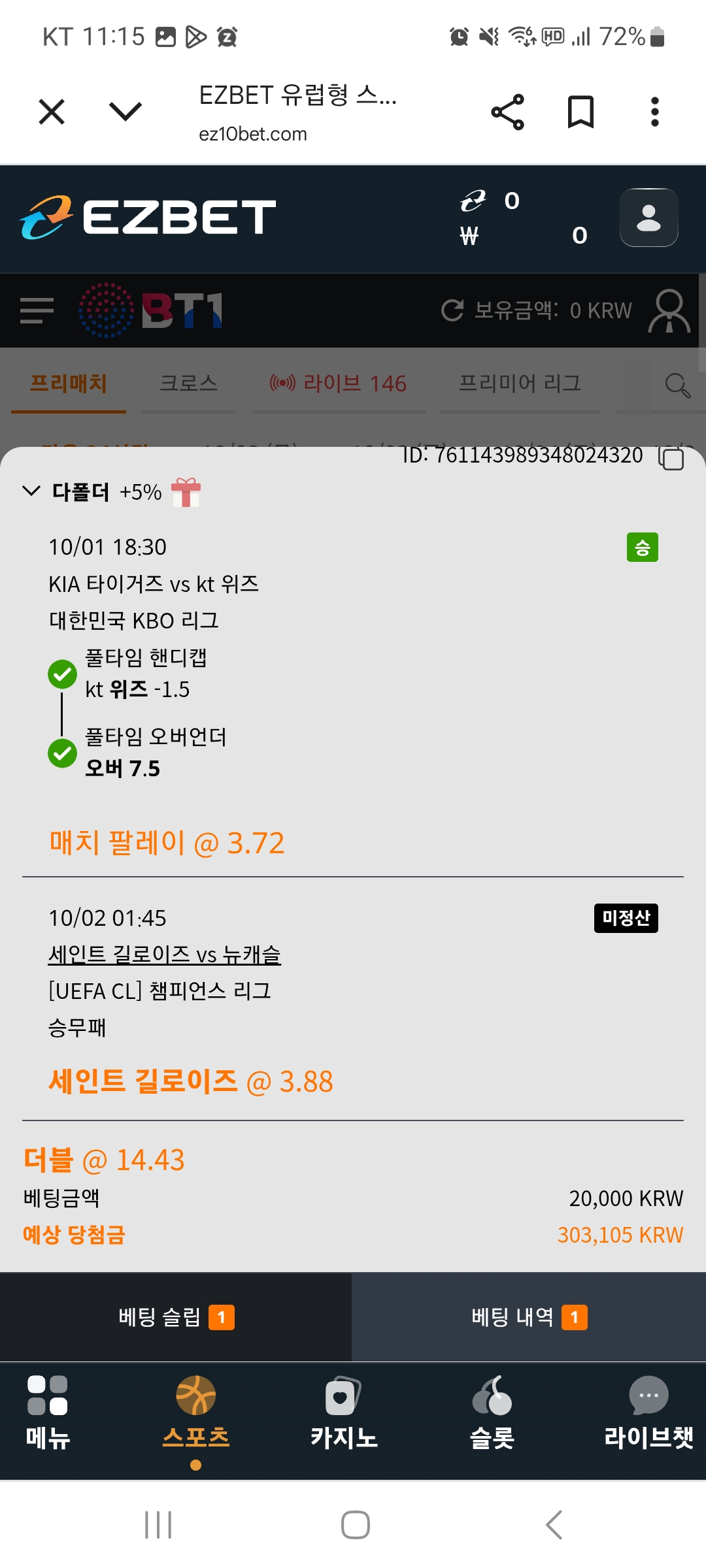
Task: Switch to the 베팅 슬립 tab
Action: click(176, 1317)
